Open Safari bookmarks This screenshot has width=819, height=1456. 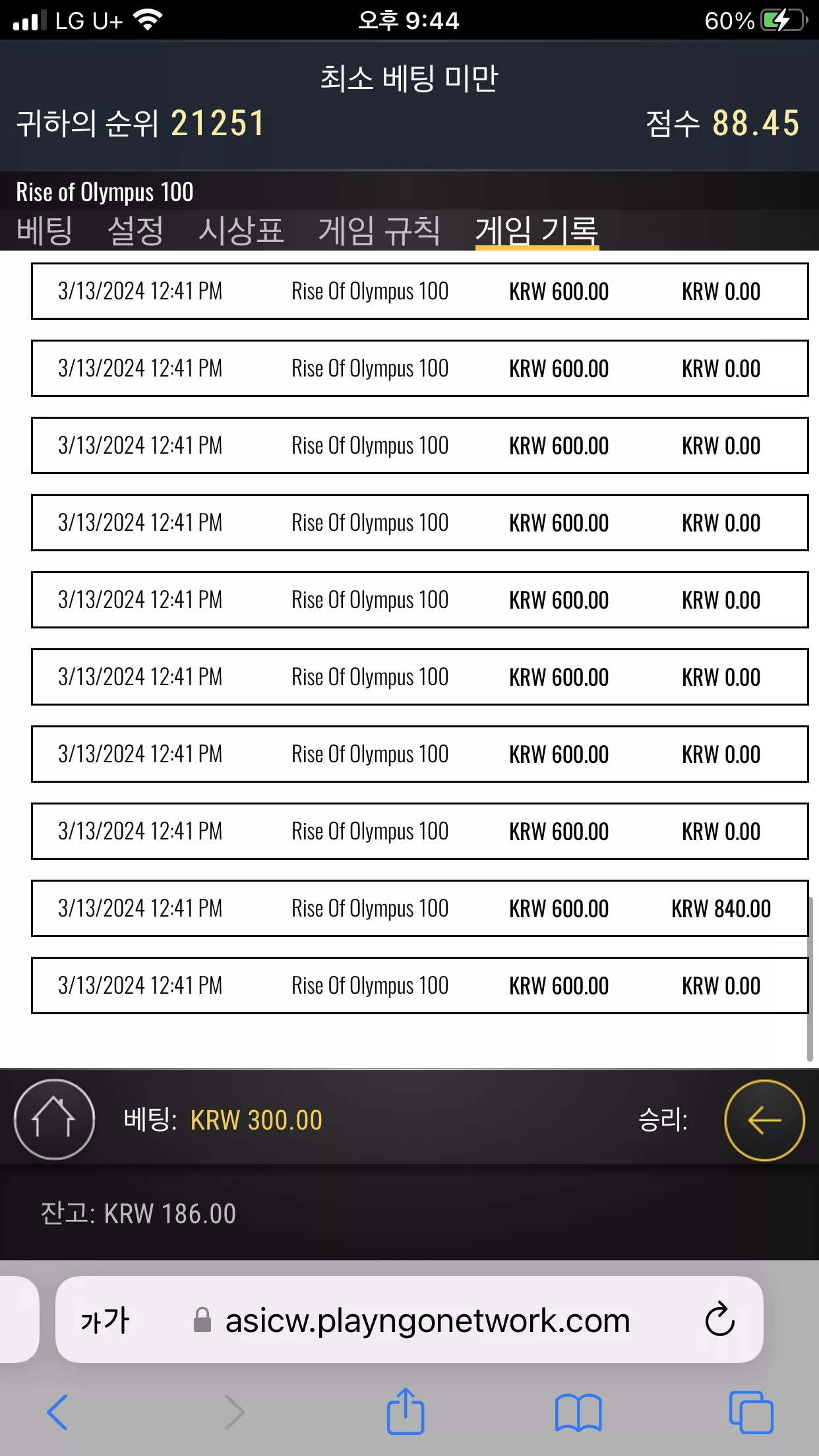pyautogui.click(x=578, y=1412)
